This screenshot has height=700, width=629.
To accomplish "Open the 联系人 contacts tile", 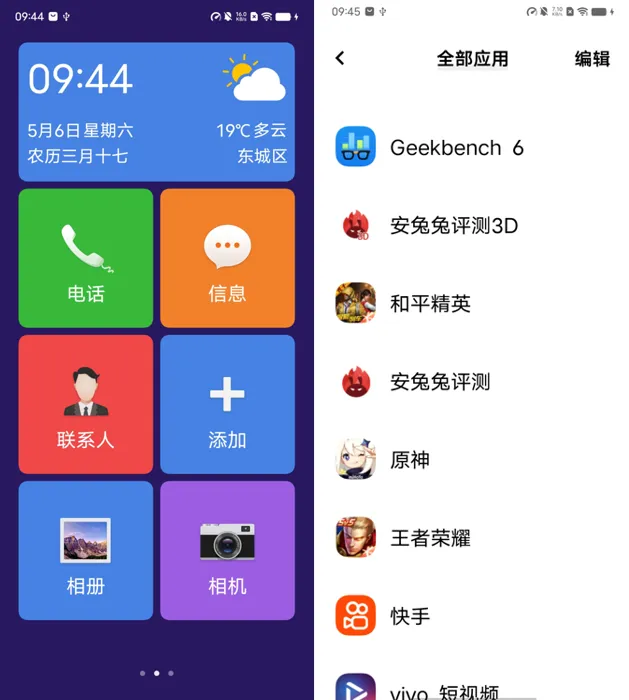I will point(86,404).
